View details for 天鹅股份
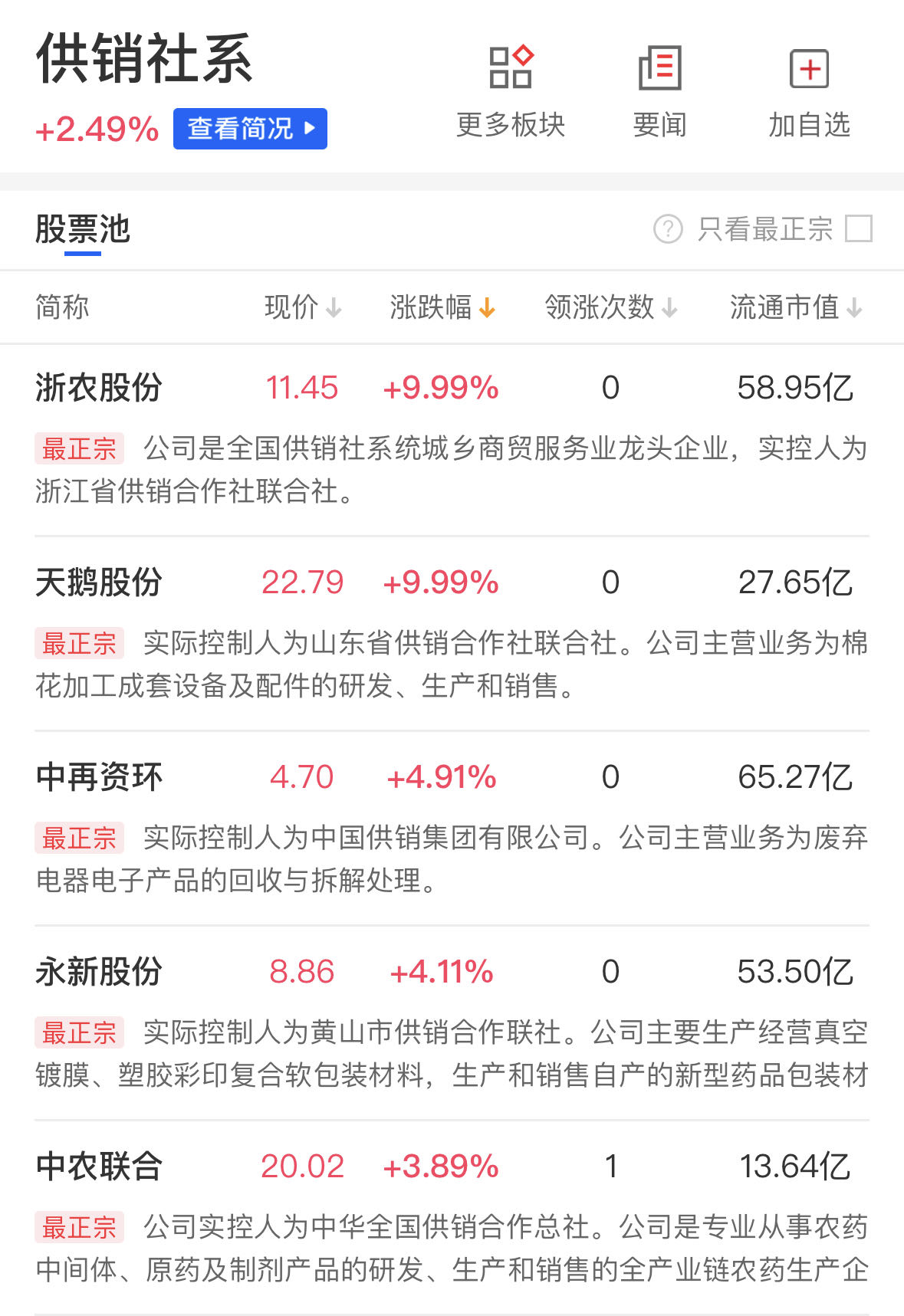The width and height of the screenshot is (904, 1316). 99,583
